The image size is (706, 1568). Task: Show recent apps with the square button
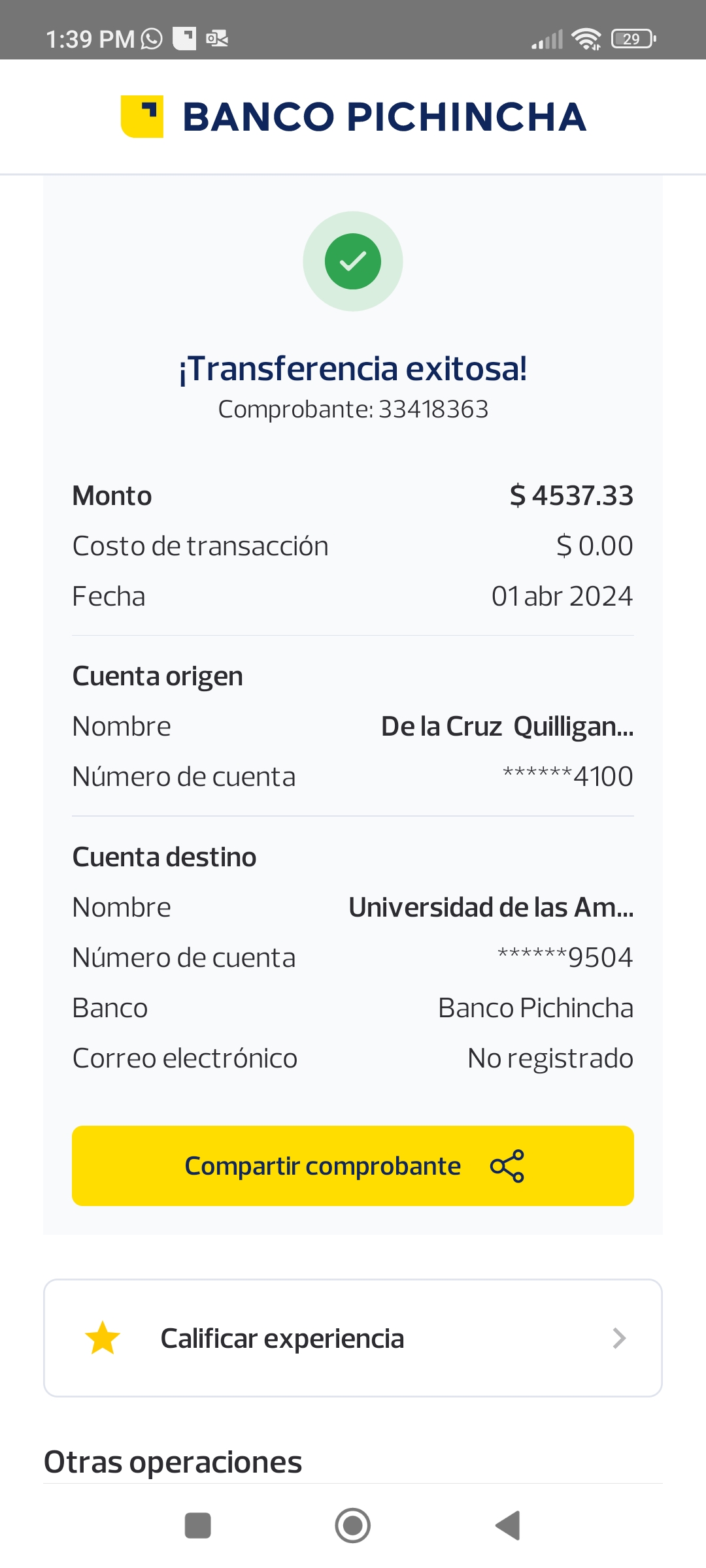(x=198, y=1526)
